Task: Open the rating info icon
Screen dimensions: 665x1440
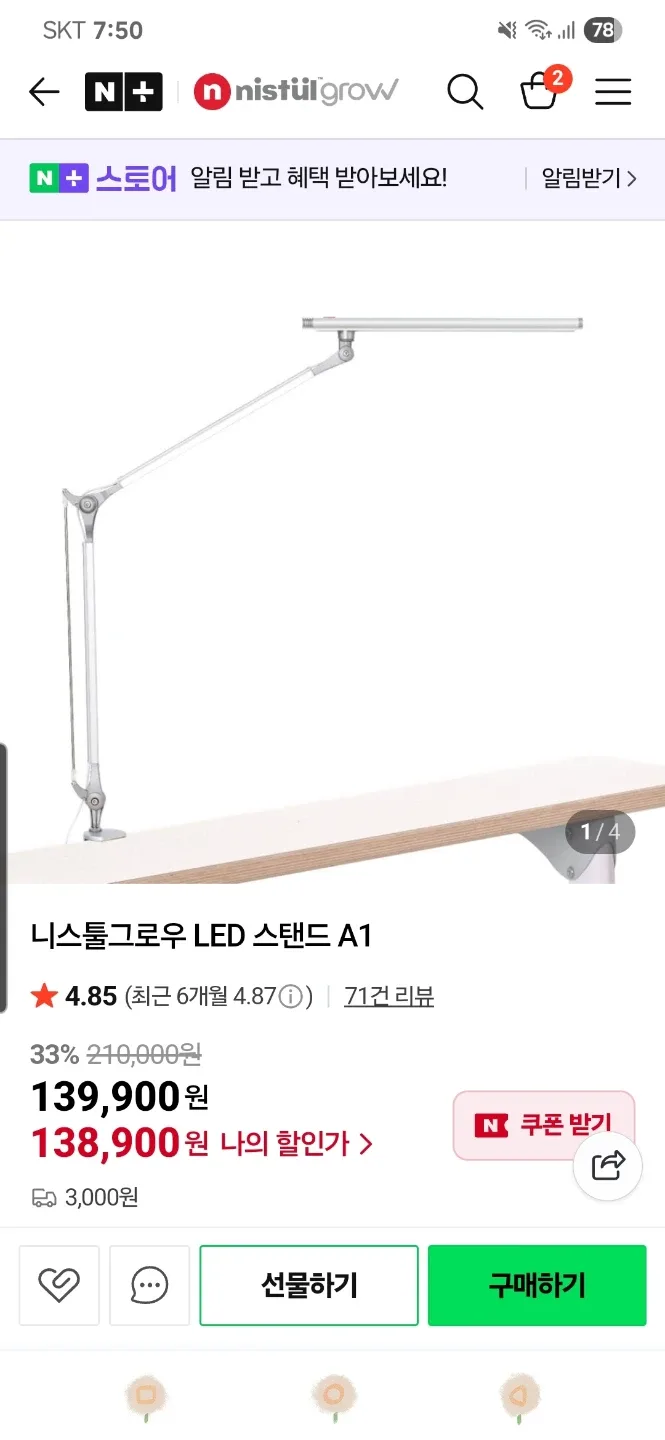Action: click(291, 996)
